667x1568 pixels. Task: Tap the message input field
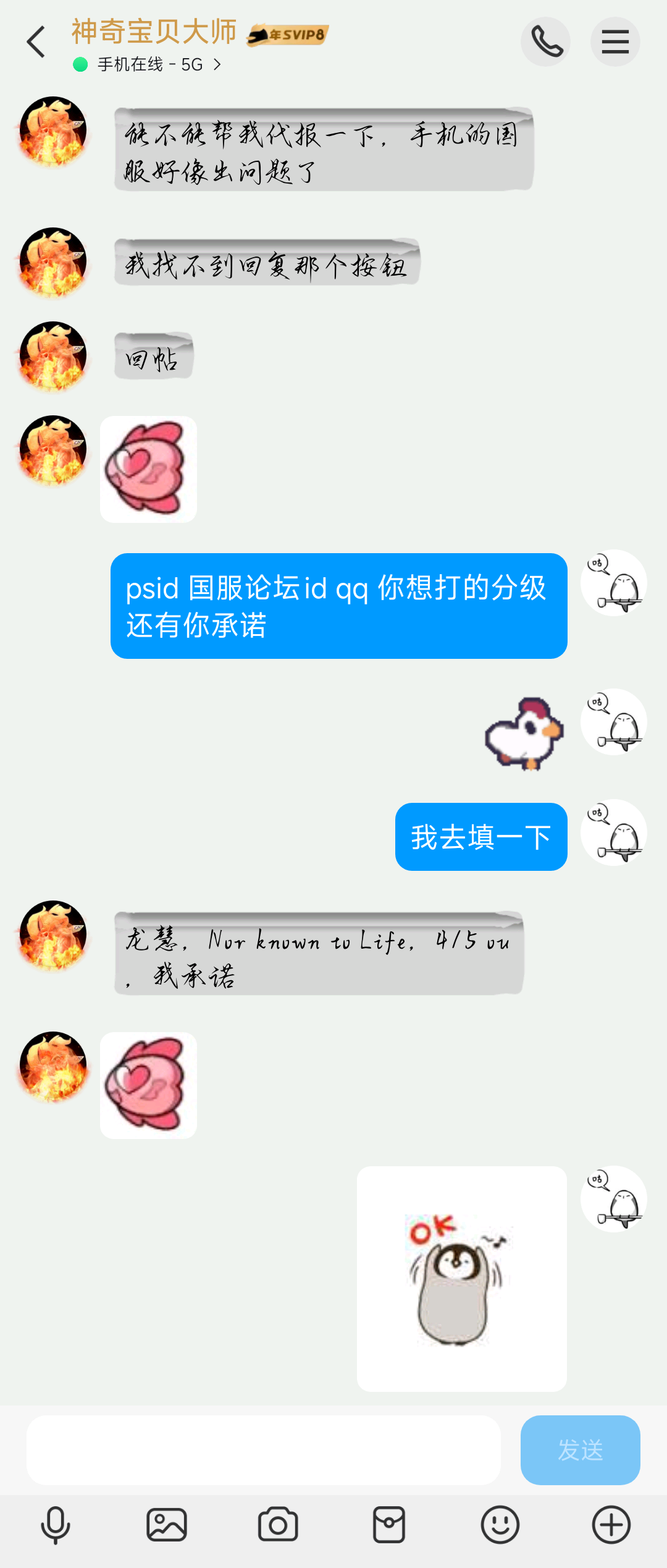(263, 1450)
